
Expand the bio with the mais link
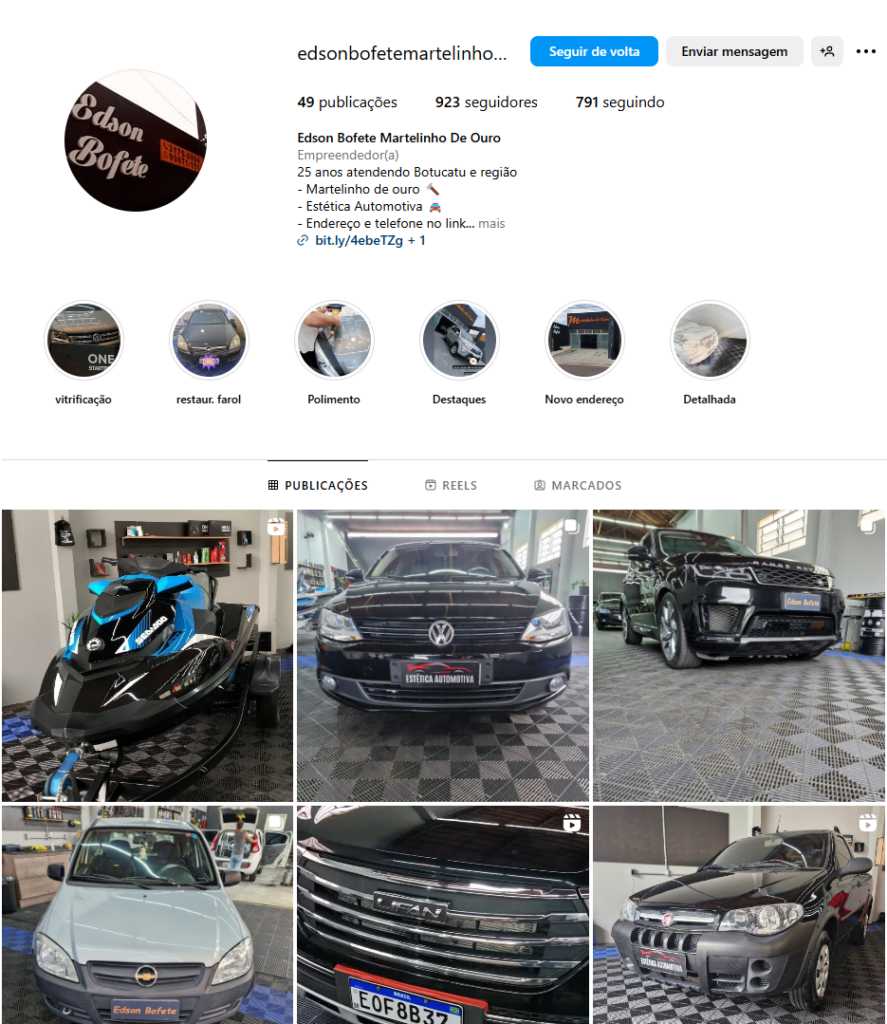[491, 224]
